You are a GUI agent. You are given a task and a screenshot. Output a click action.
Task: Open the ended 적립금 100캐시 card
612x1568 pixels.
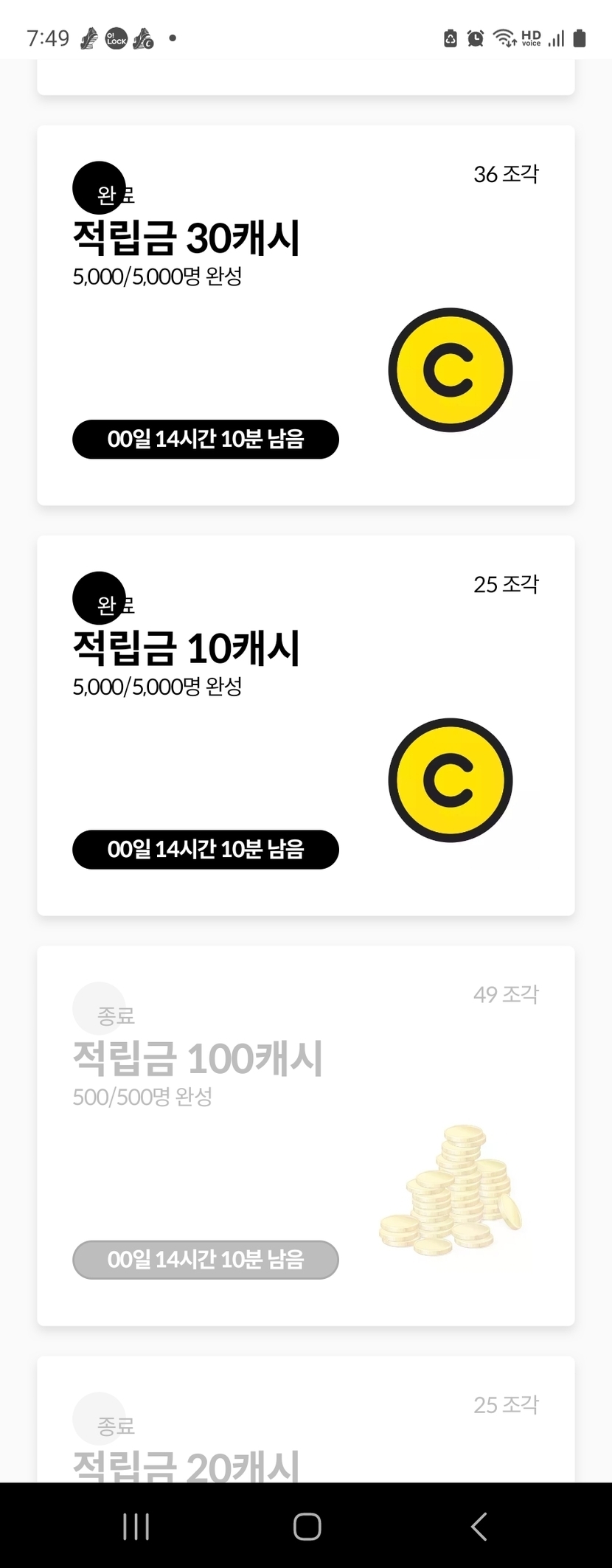[305, 1135]
